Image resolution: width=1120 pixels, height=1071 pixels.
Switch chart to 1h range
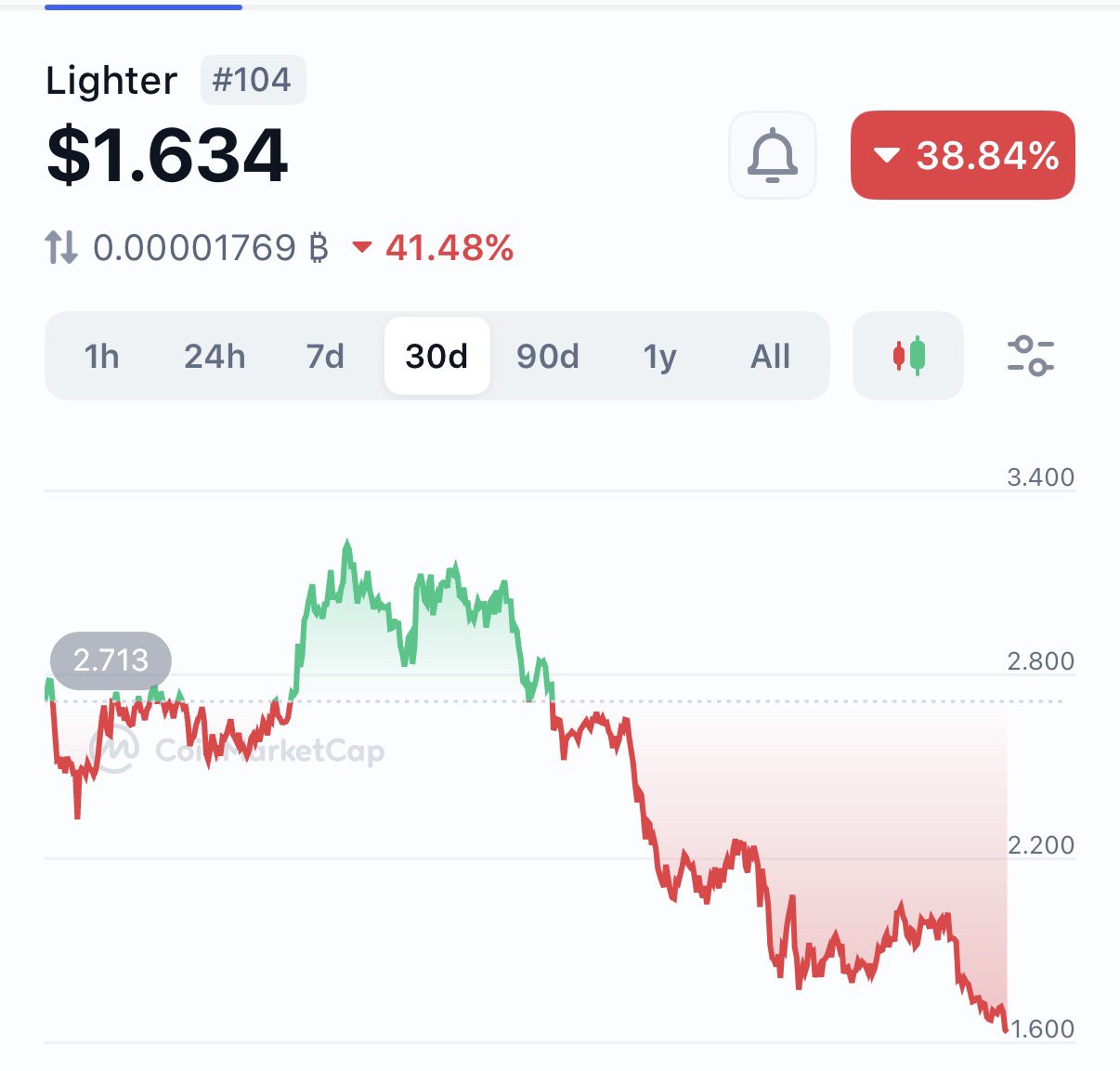coord(101,356)
